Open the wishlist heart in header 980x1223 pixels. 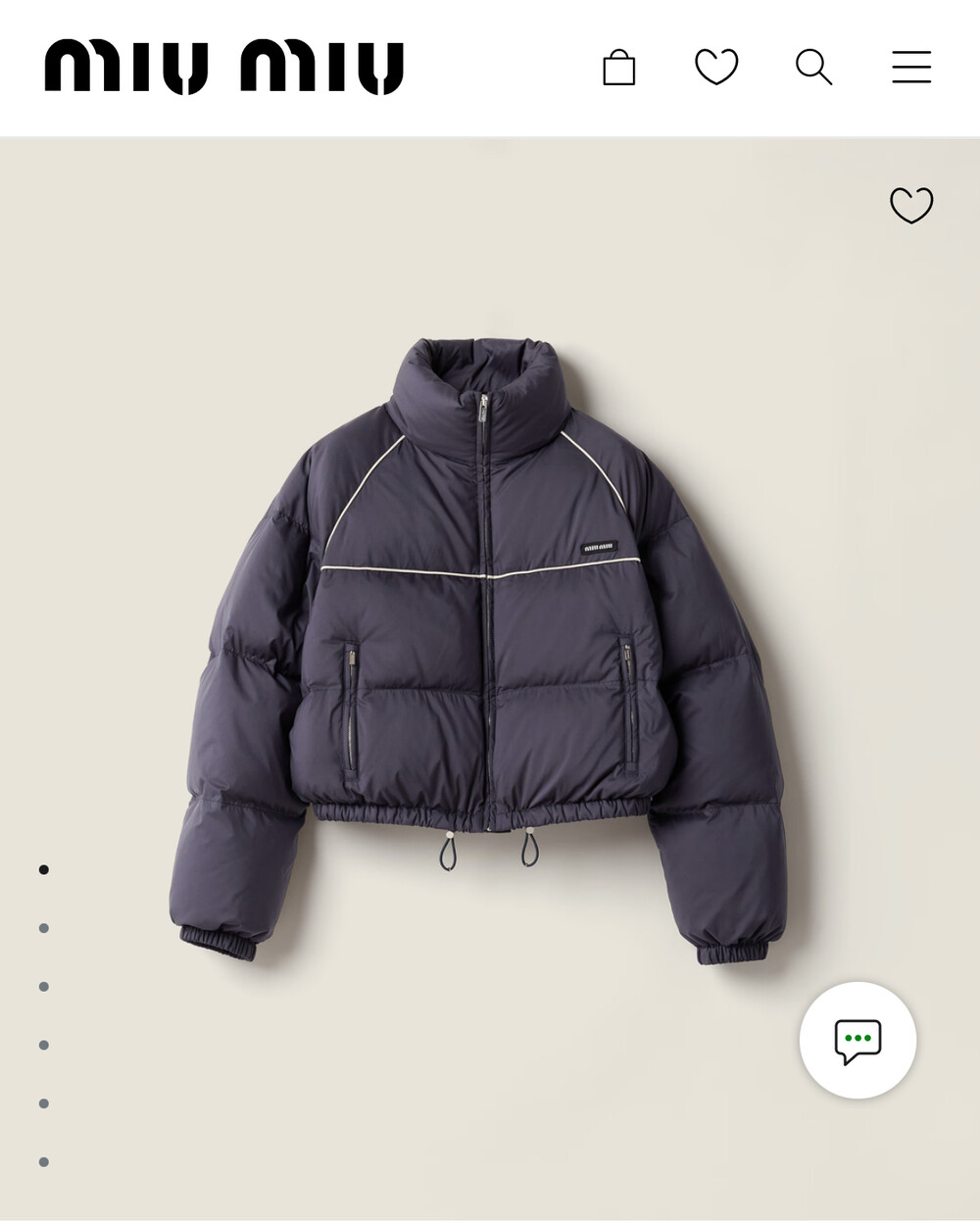click(x=716, y=68)
